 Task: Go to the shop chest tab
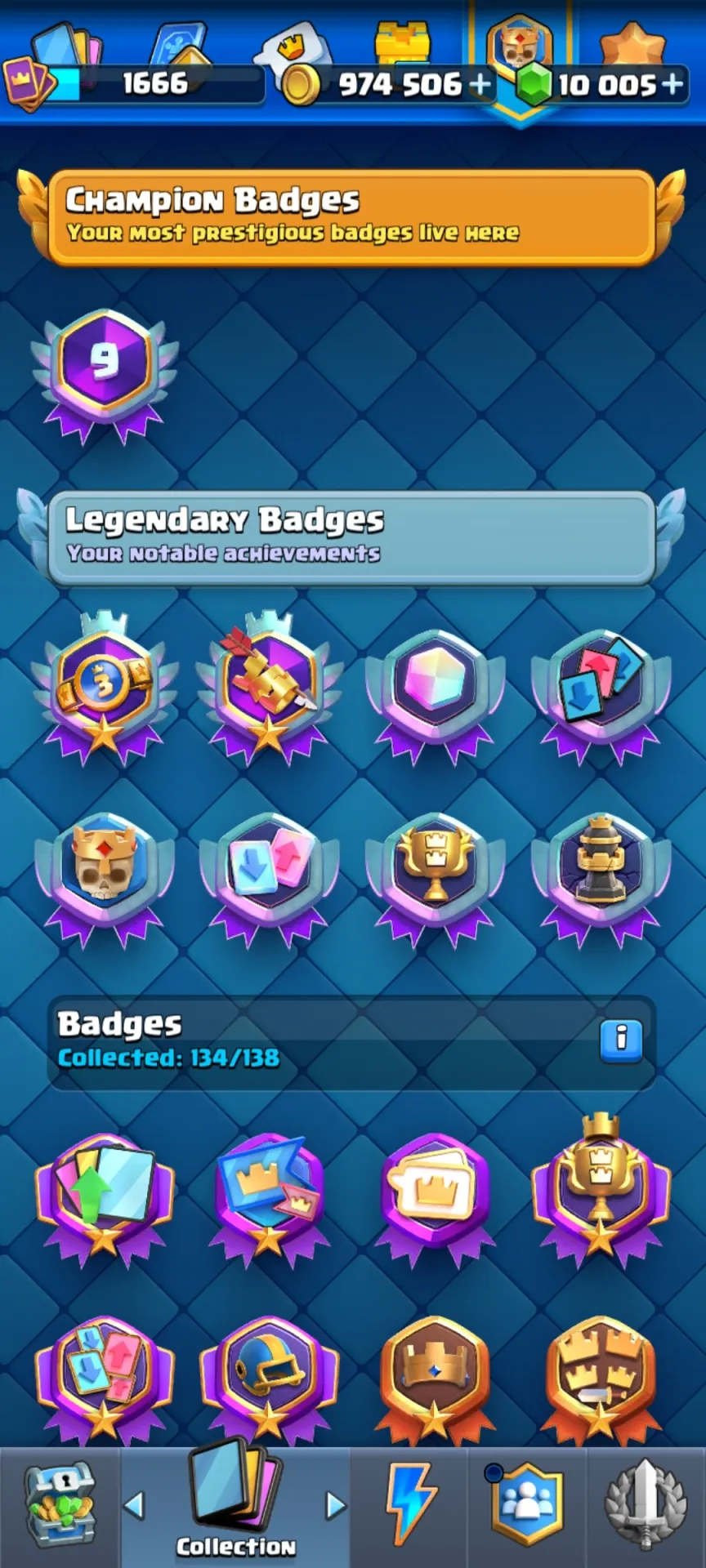tap(60, 1506)
